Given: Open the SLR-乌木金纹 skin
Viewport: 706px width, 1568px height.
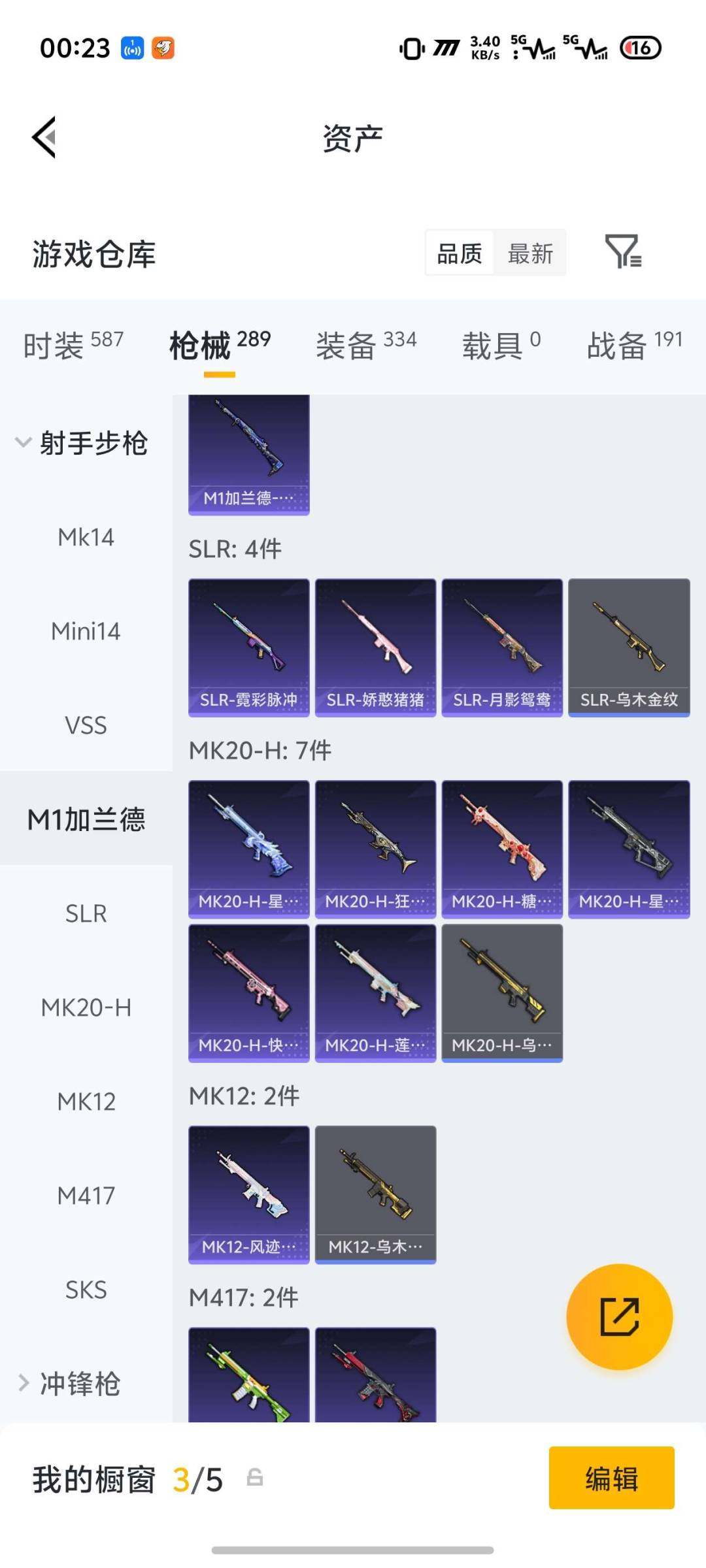Looking at the screenshot, I should pos(629,647).
